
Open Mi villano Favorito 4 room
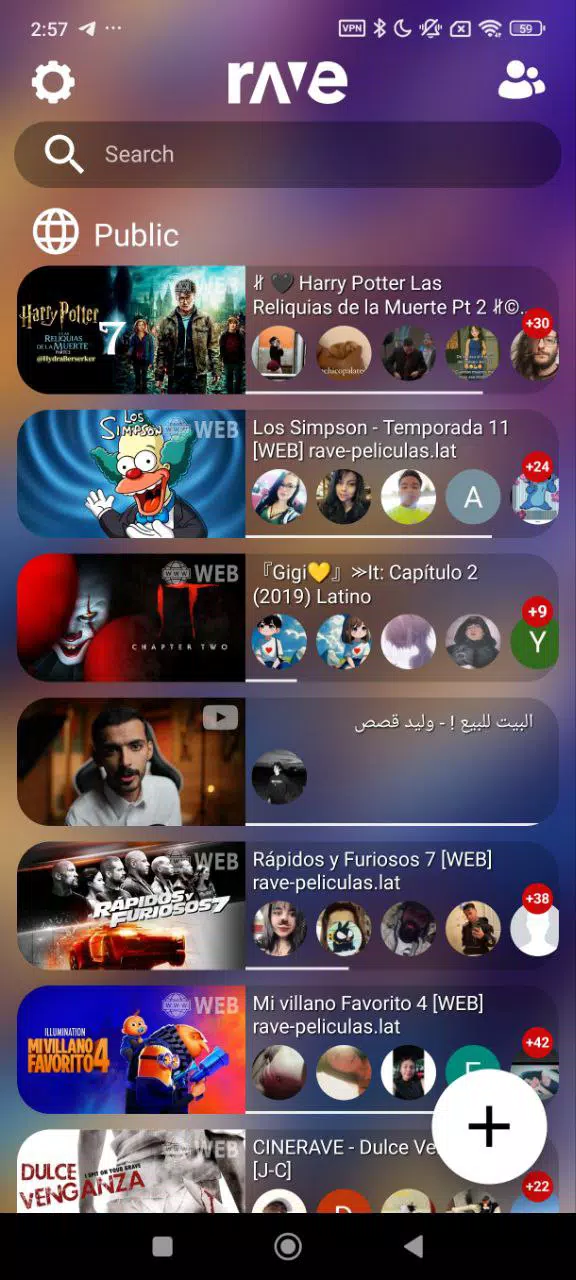[x=288, y=1050]
